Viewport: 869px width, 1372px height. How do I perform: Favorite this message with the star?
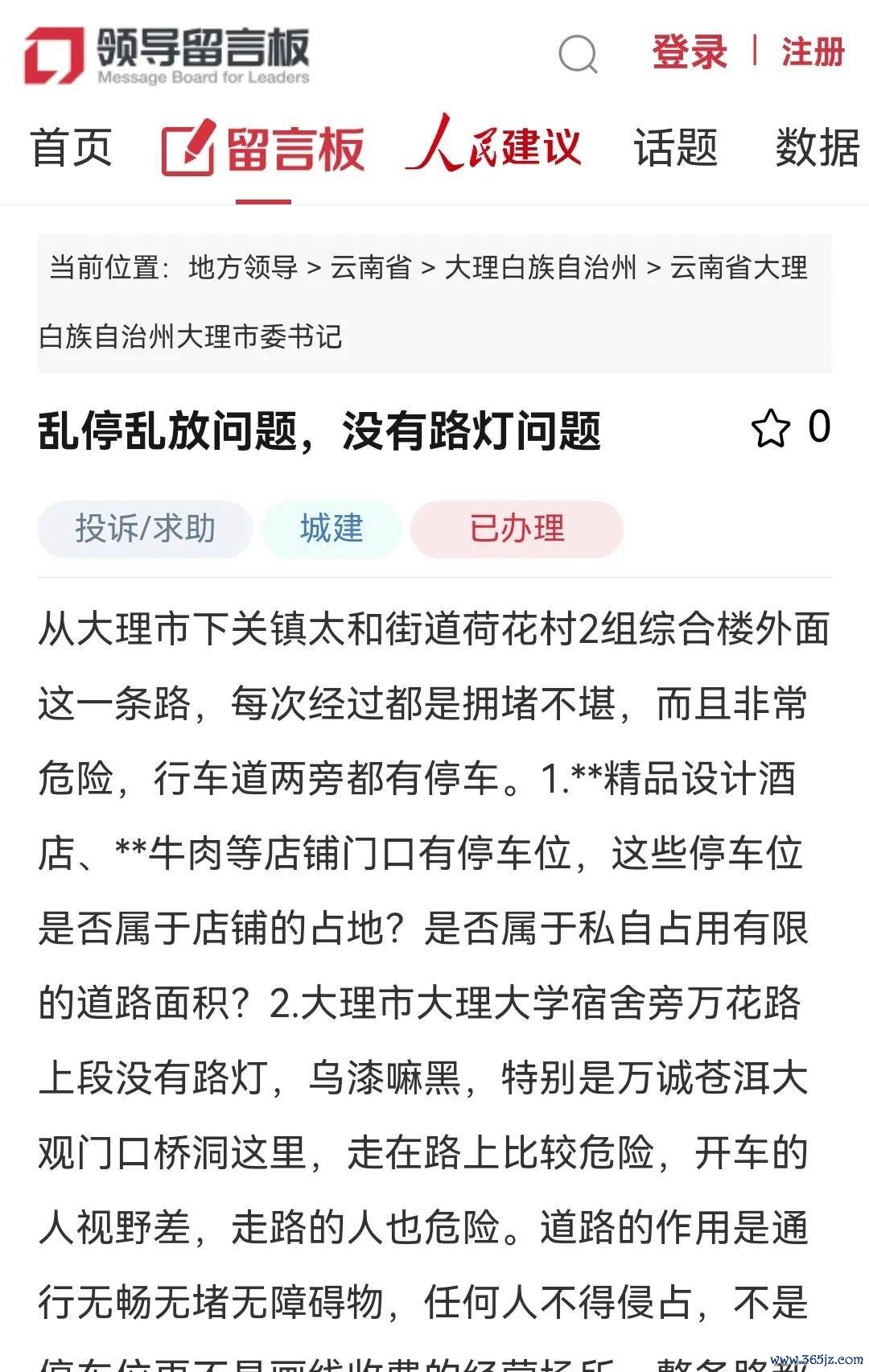(770, 428)
